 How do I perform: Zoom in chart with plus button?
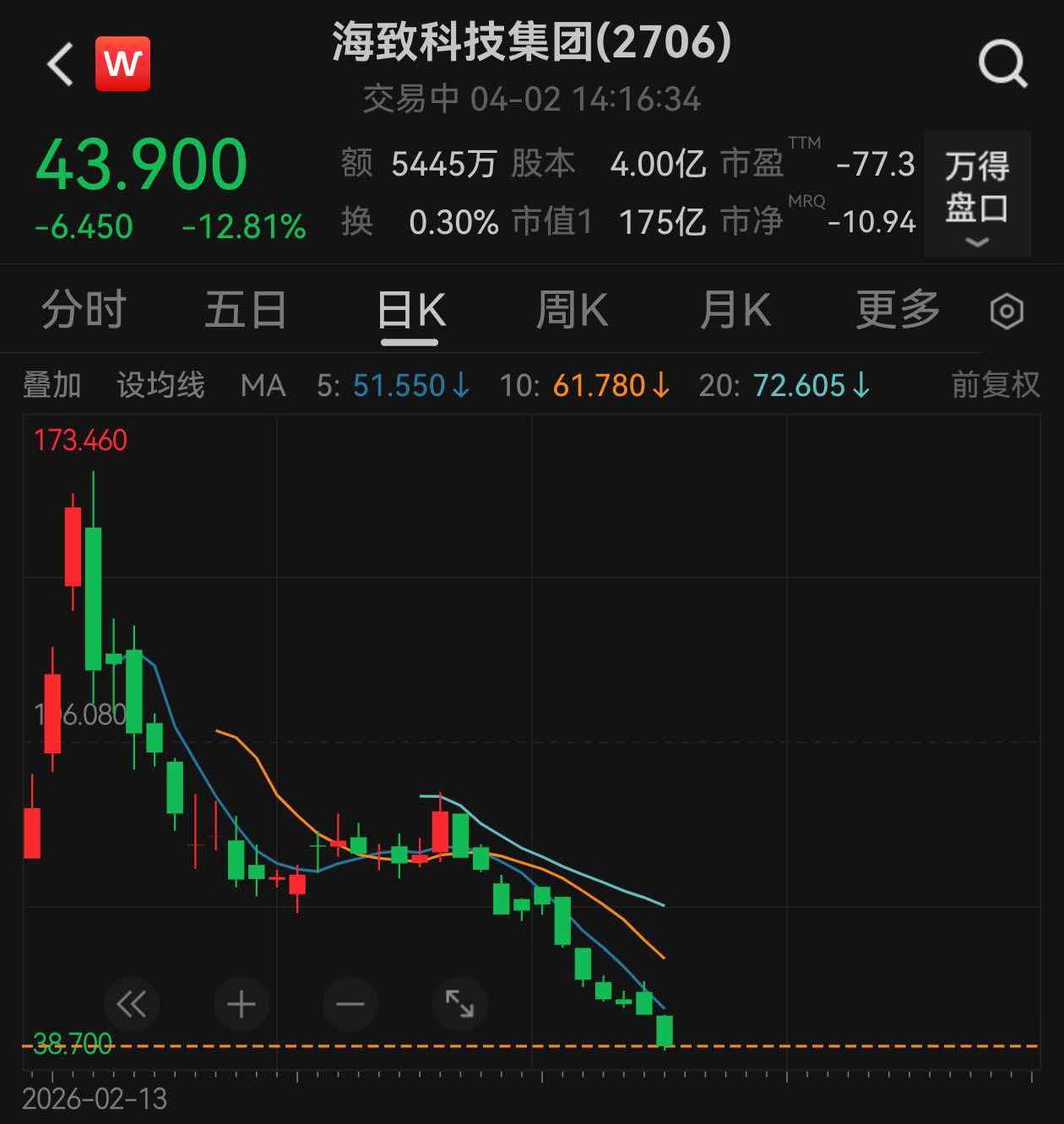click(242, 1004)
